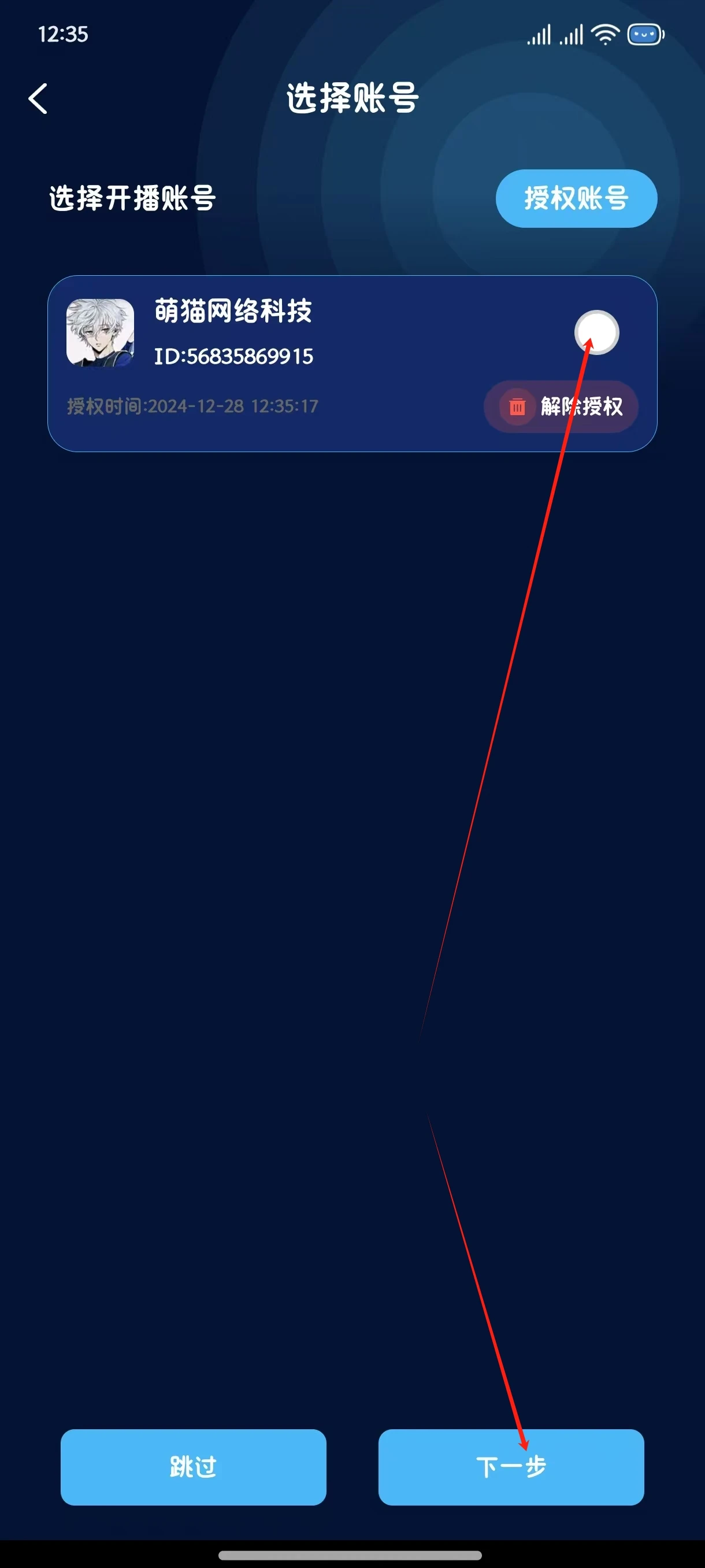Viewport: 705px width, 1568px height.
Task: Continue with the 下一步 button
Action: 510,1467
